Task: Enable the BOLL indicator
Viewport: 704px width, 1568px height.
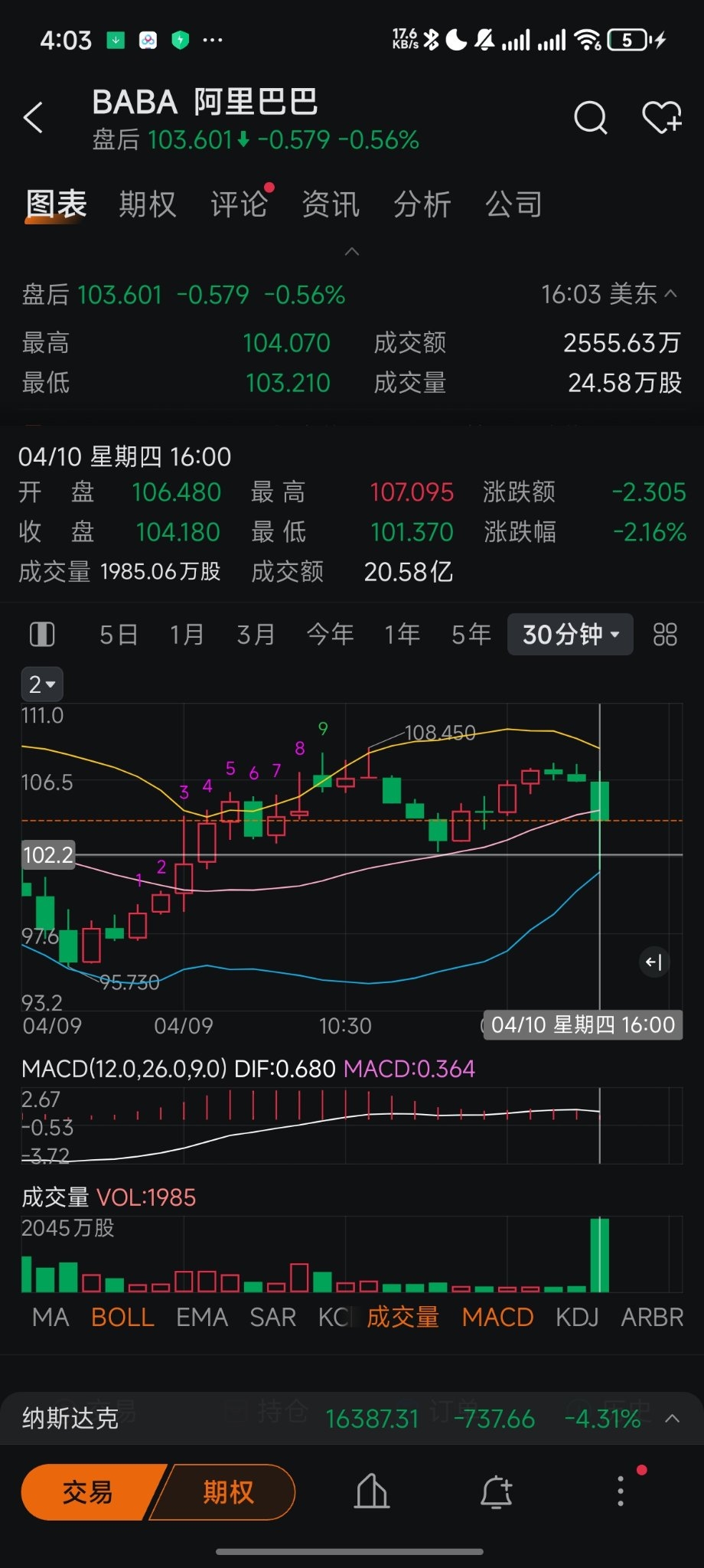Action: click(122, 1317)
